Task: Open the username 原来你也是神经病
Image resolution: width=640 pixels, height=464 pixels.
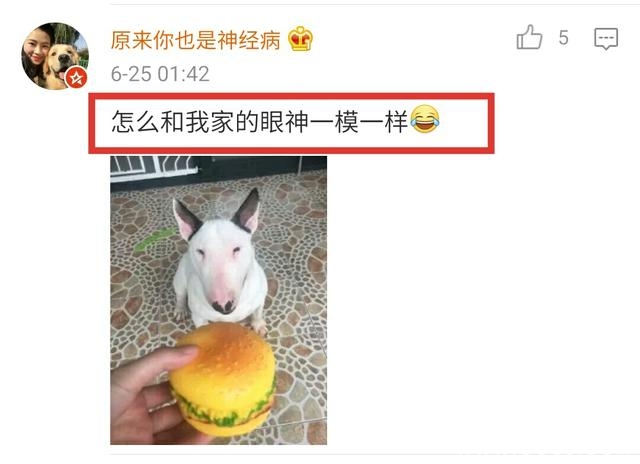Action: coord(196,40)
